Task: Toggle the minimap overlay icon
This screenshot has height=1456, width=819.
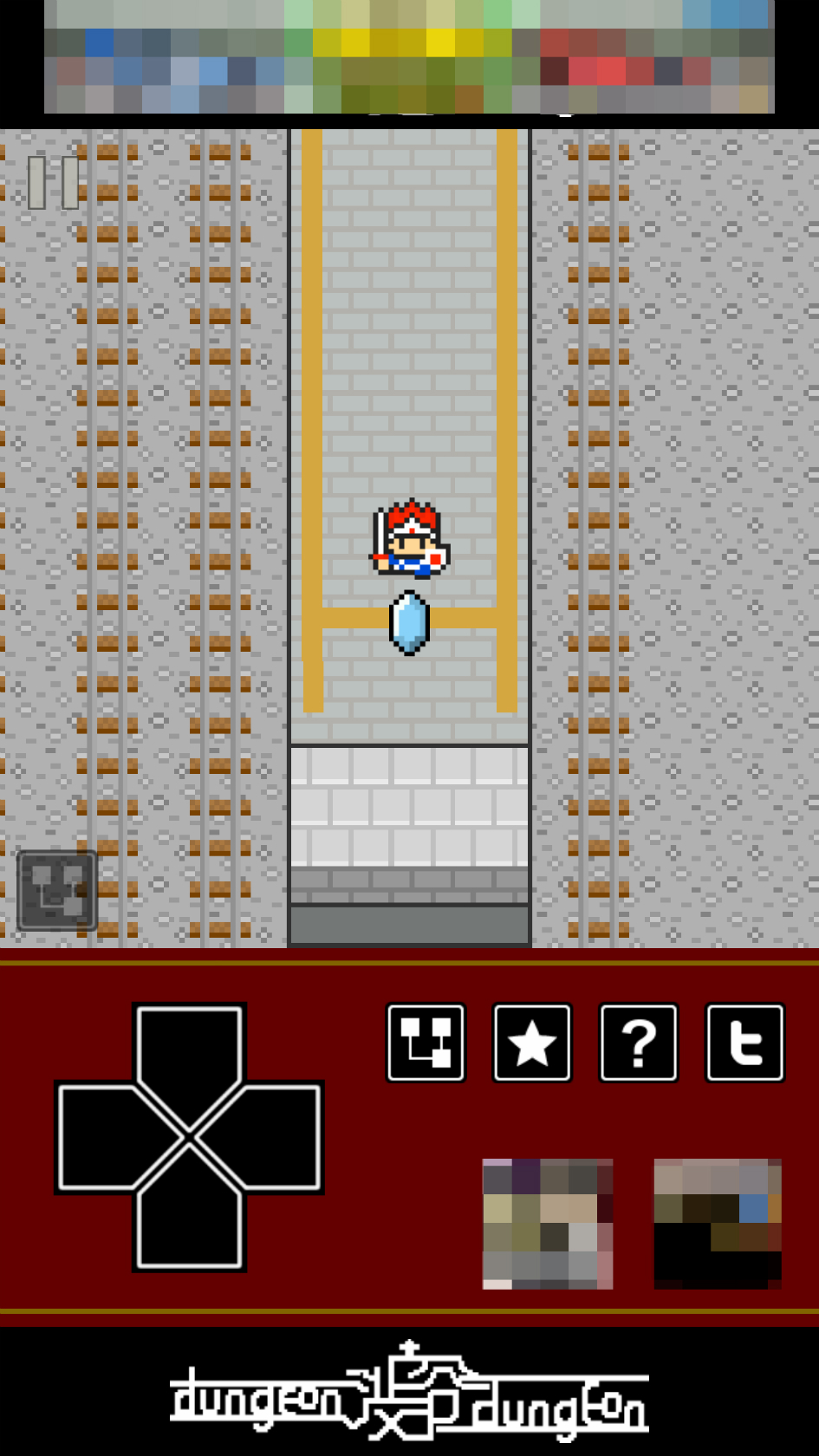Action: point(57,890)
